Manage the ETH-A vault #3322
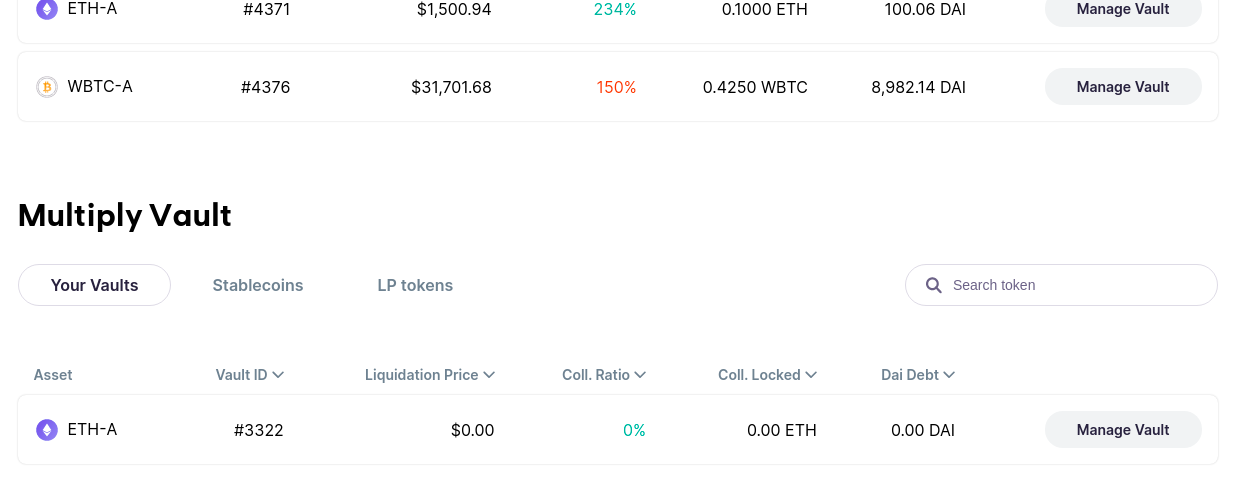 [1122, 430]
